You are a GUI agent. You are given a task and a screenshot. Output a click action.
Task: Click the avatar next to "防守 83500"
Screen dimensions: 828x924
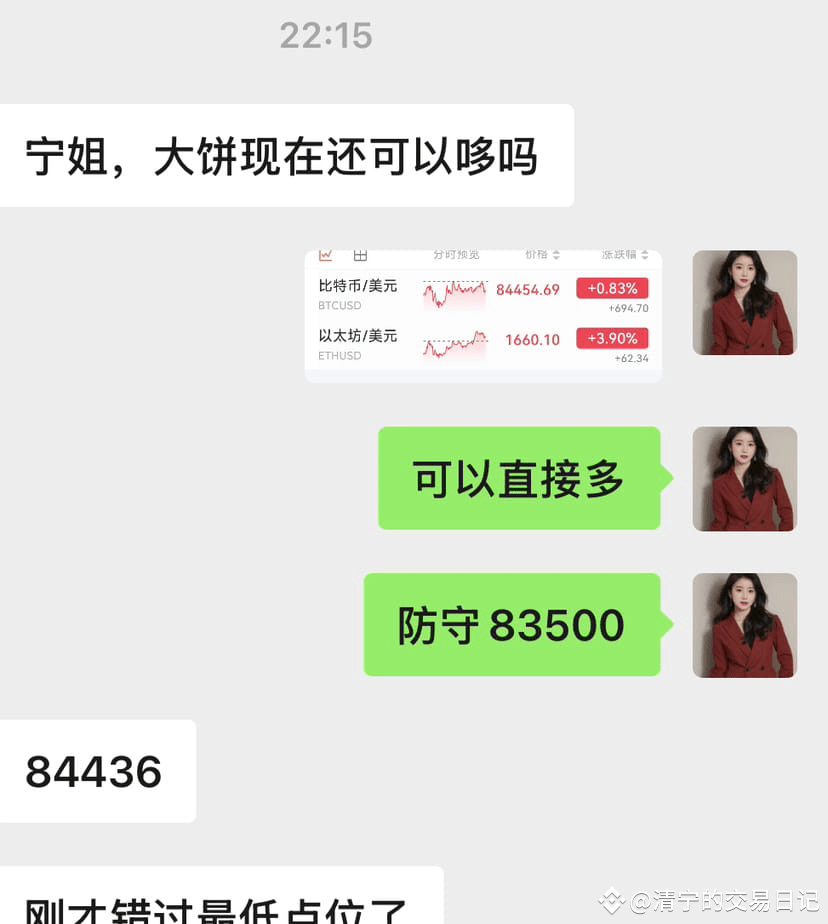point(744,626)
